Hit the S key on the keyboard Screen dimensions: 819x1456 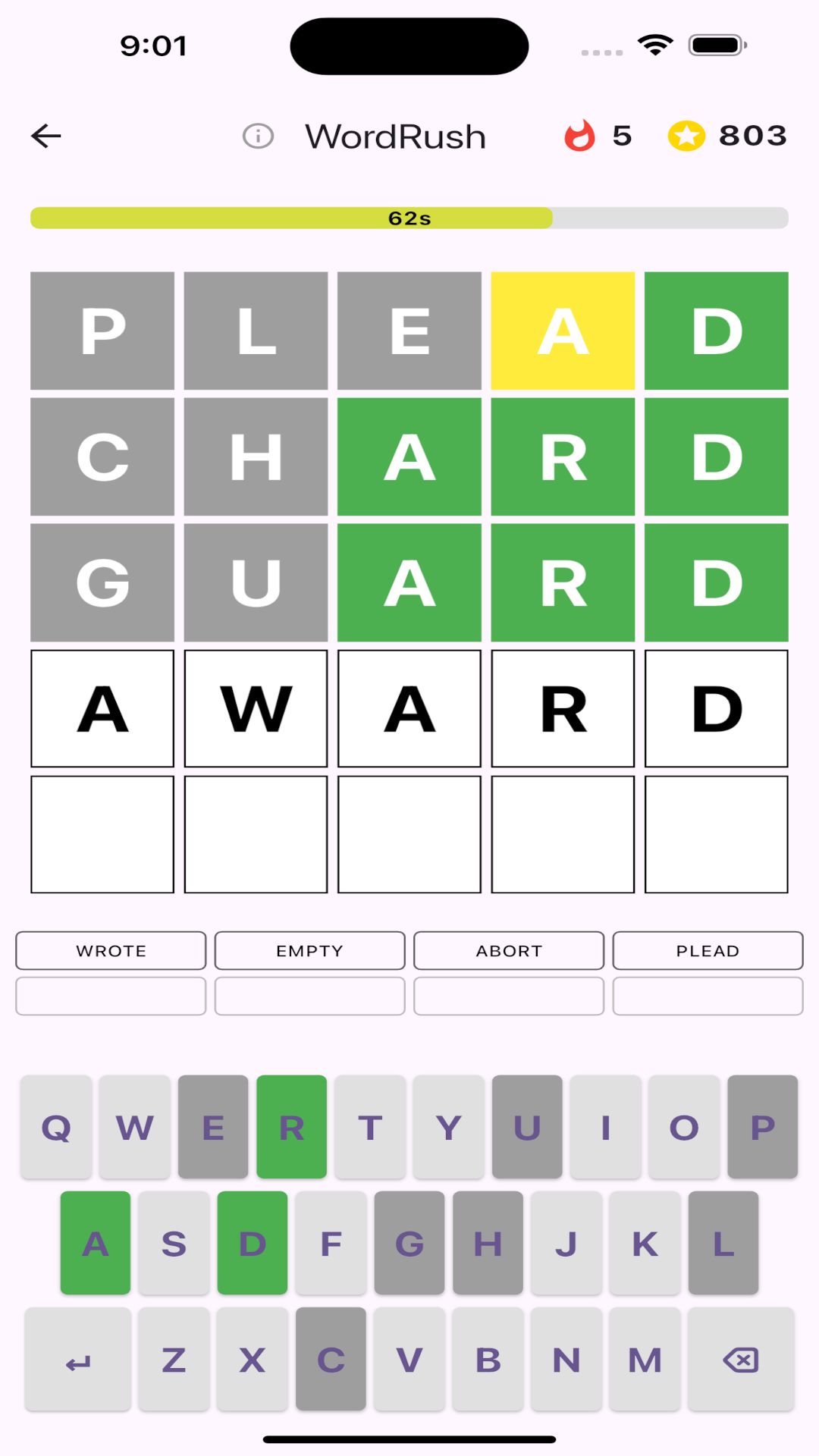174,1244
